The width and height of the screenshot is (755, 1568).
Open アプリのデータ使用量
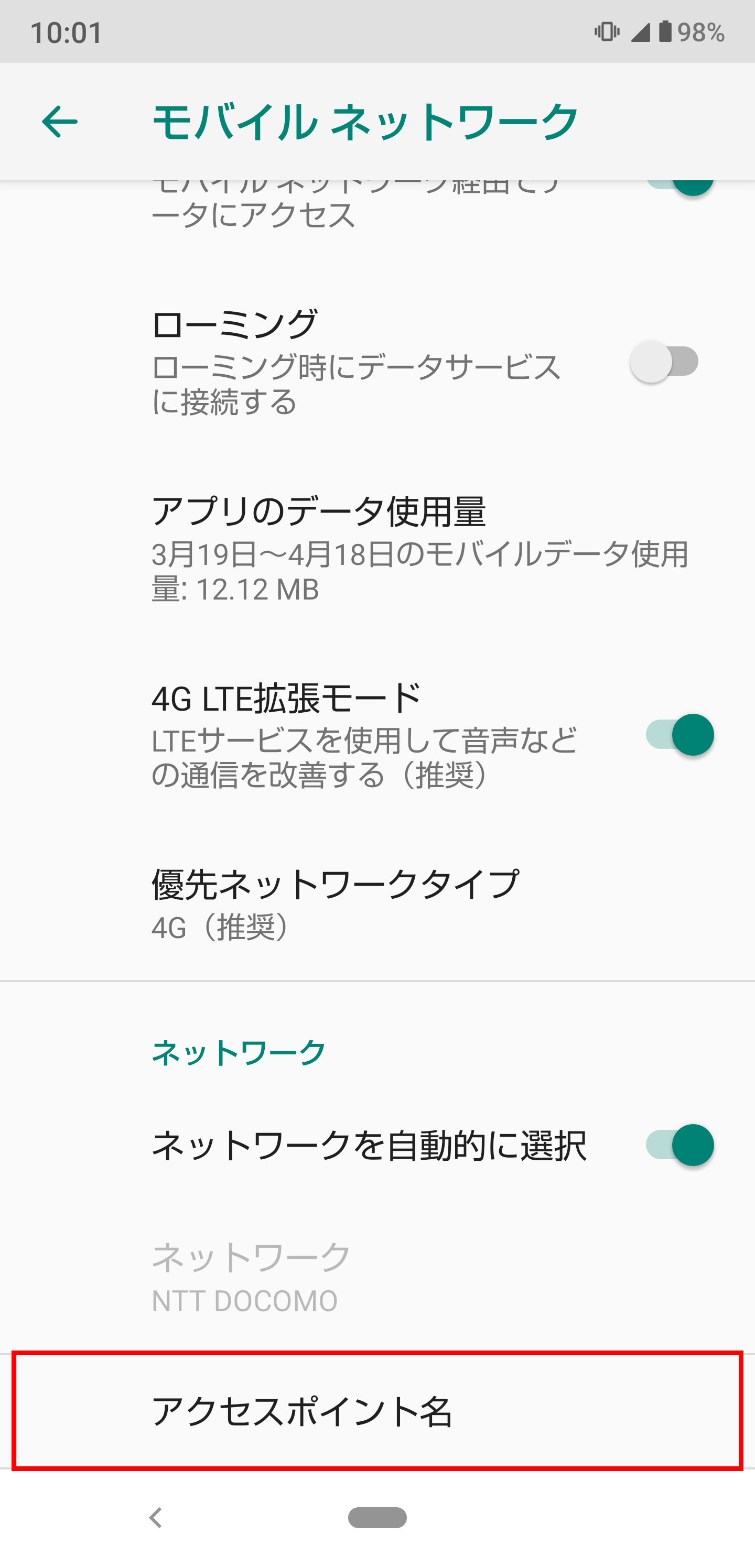click(x=377, y=549)
